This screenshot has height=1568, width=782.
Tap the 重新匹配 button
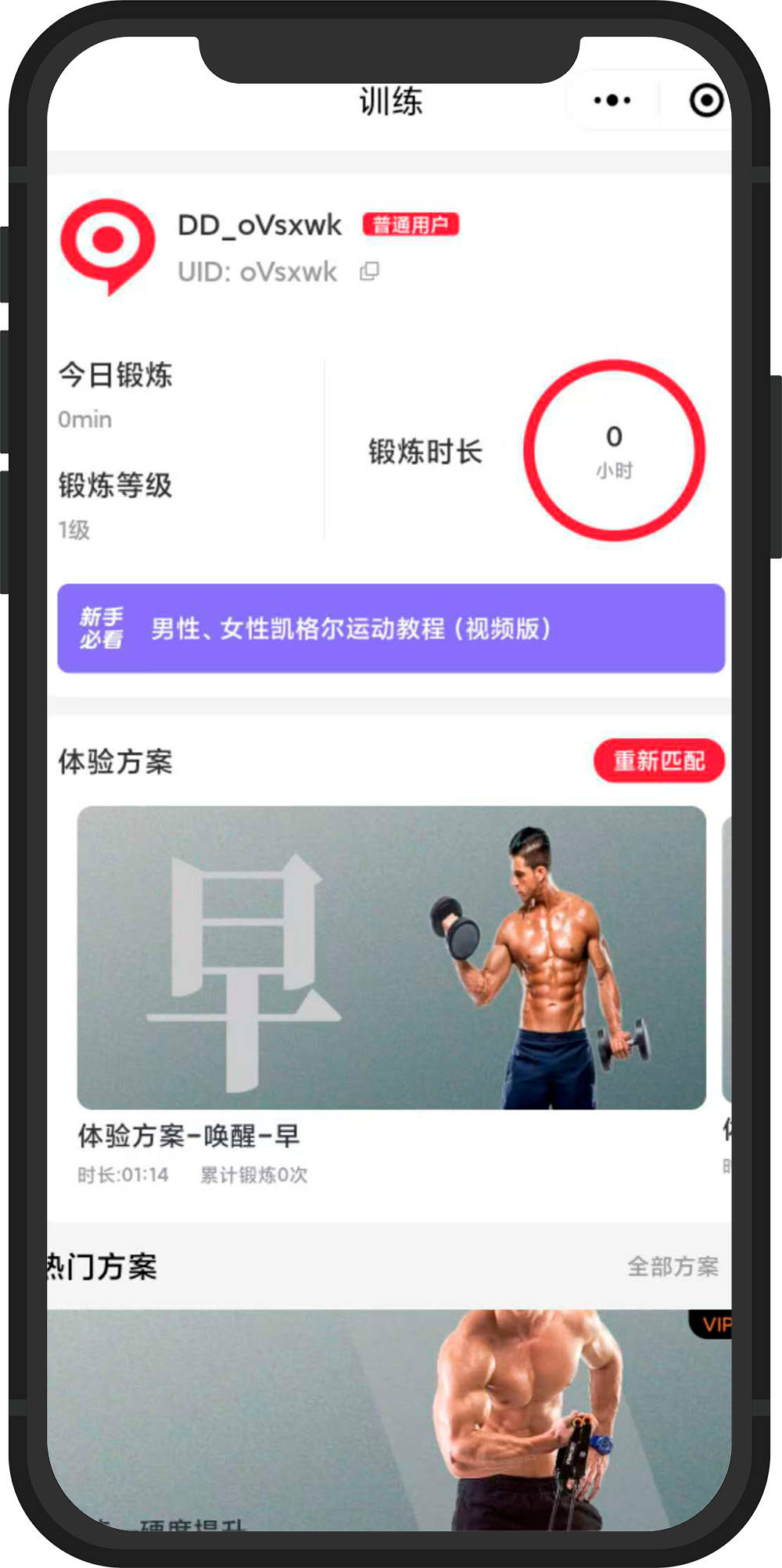click(658, 761)
